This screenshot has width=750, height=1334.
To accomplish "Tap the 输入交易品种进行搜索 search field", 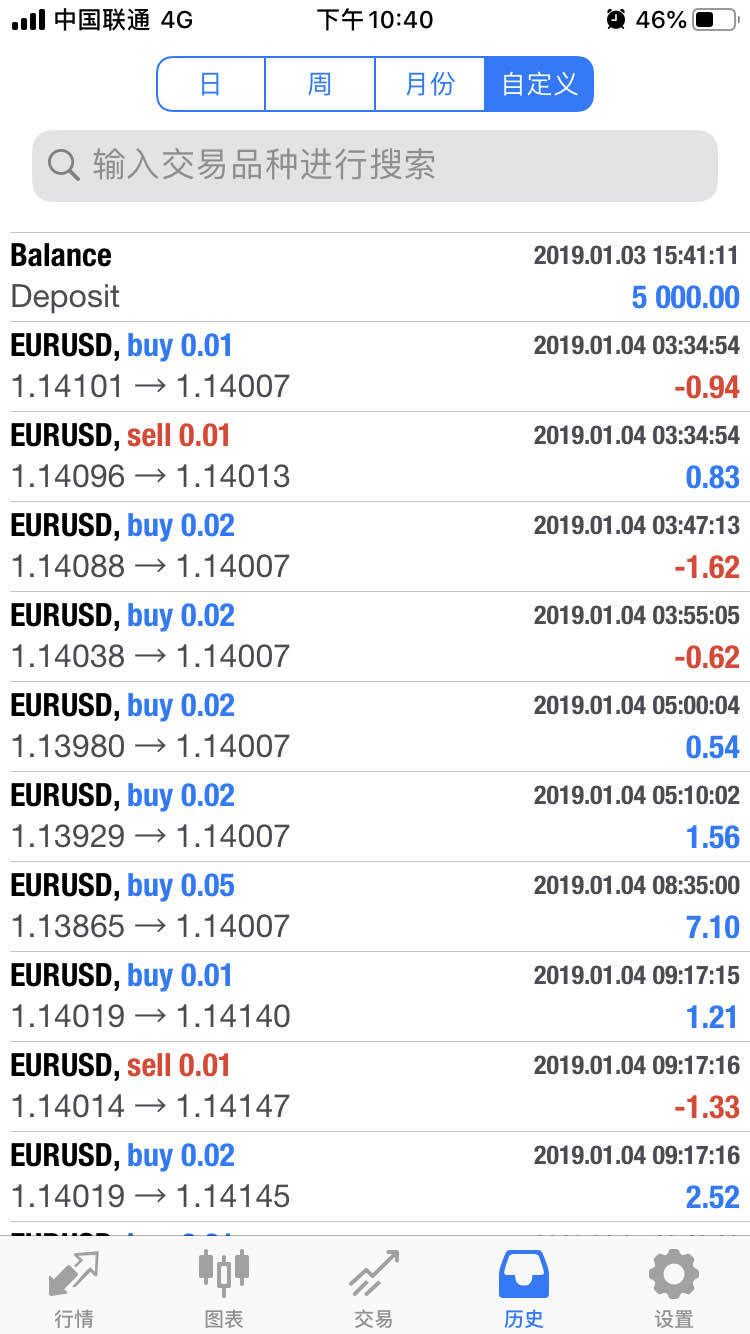I will (x=375, y=165).
